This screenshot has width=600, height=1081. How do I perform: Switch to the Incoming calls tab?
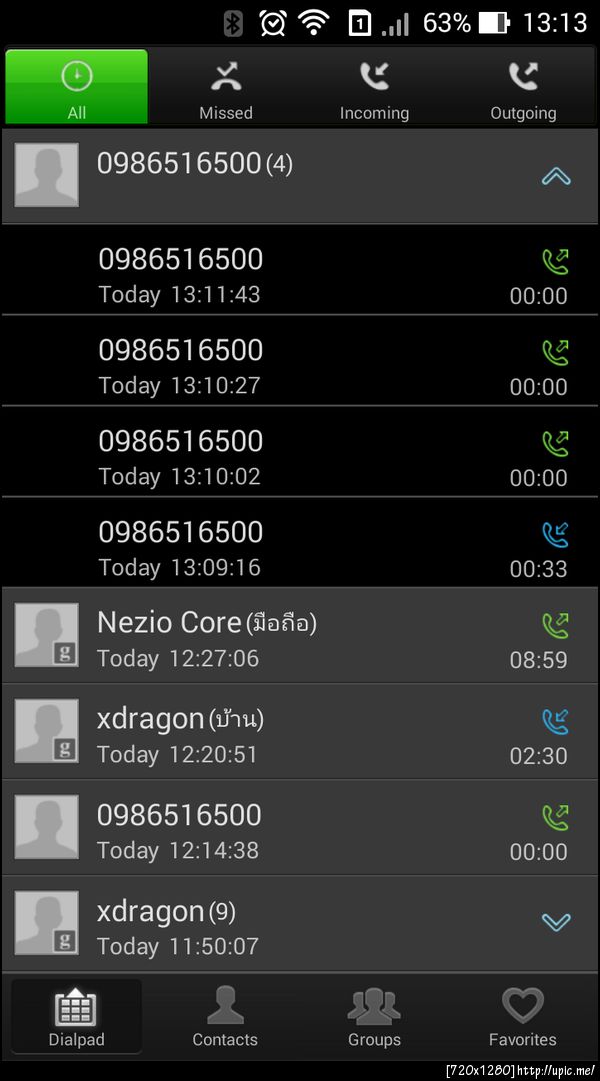tap(374, 88)
